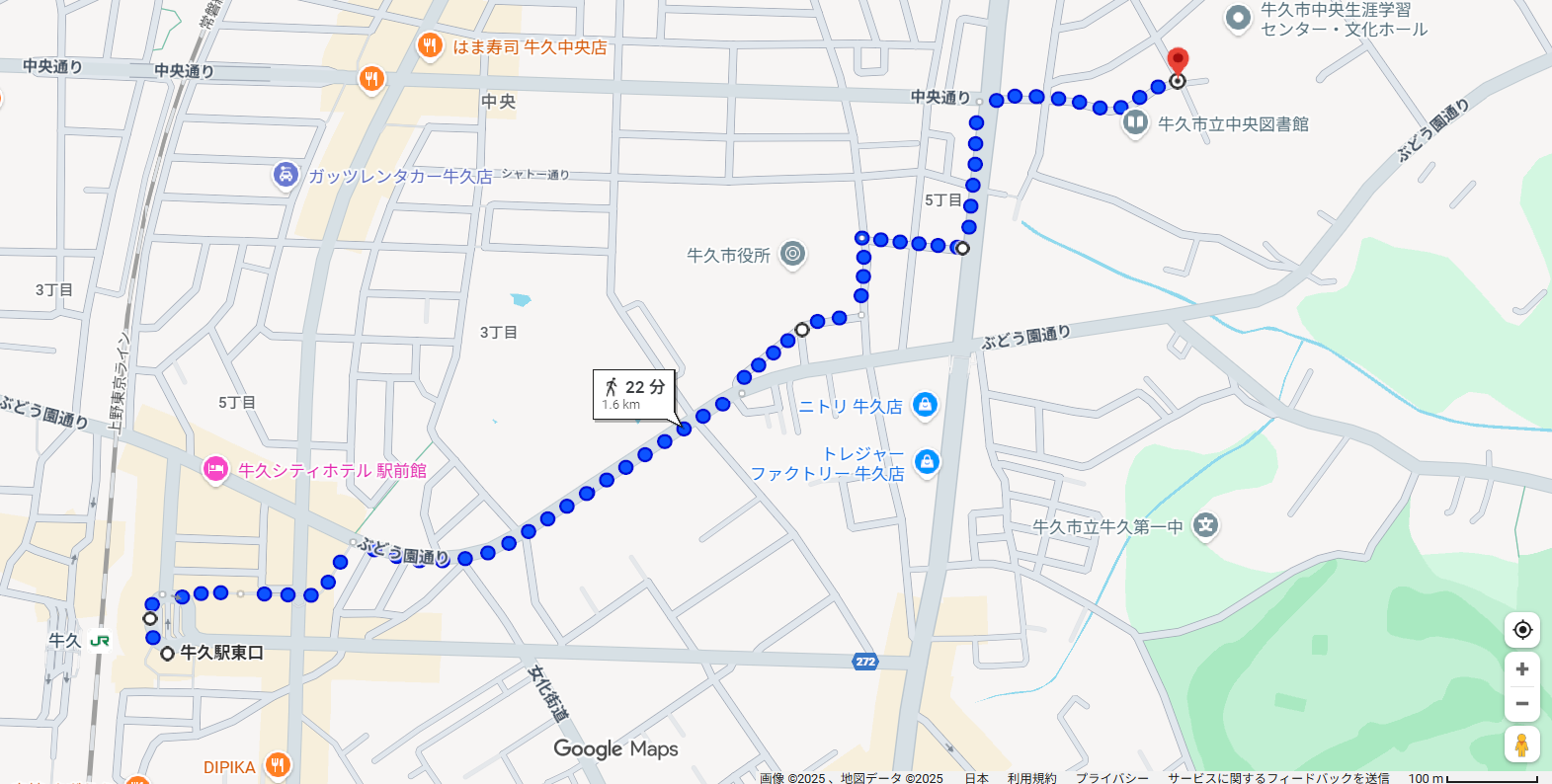Open はま寿司 牛久中央店 restaurant pin
The height and width of the screenshot is (784, 1552).
[429, 45]
